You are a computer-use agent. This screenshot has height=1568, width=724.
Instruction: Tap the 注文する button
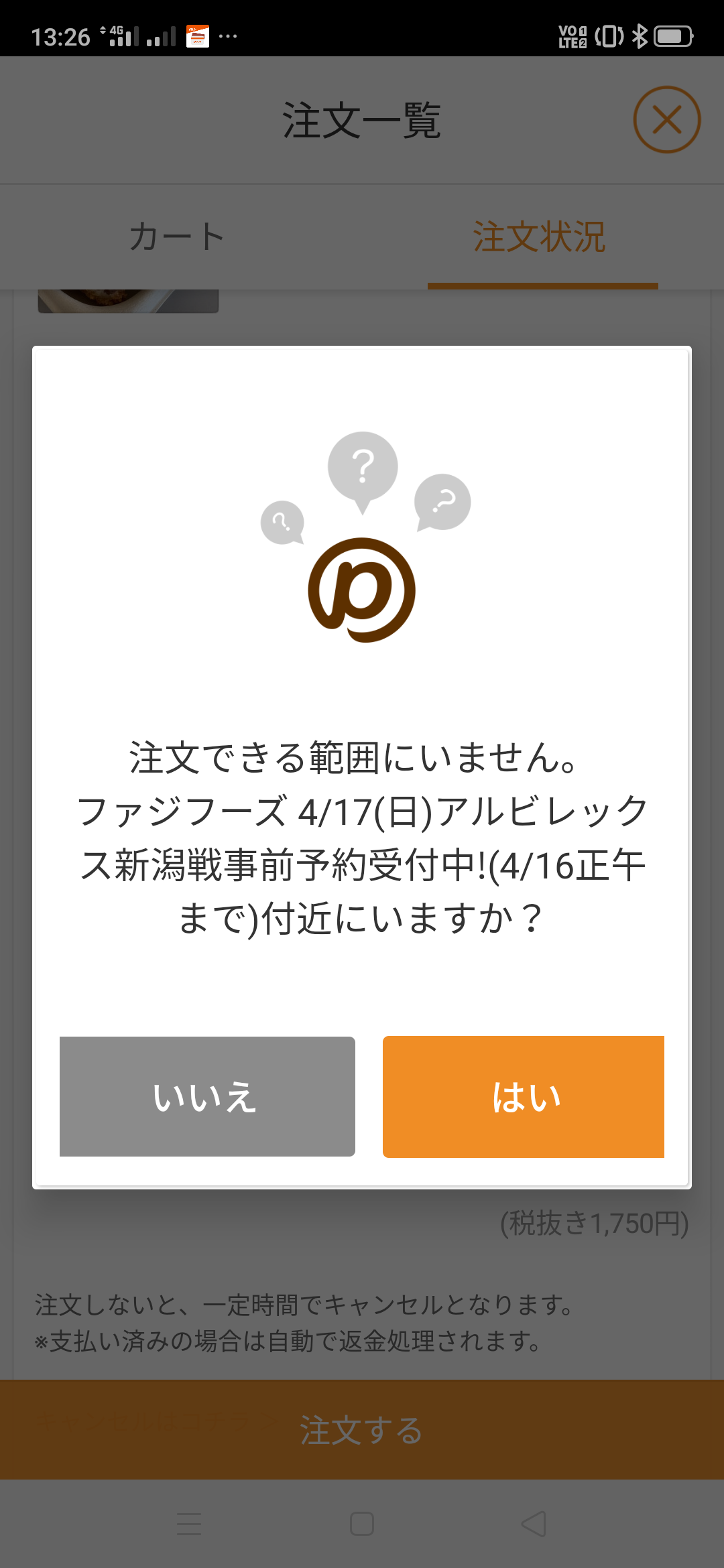362,1430
